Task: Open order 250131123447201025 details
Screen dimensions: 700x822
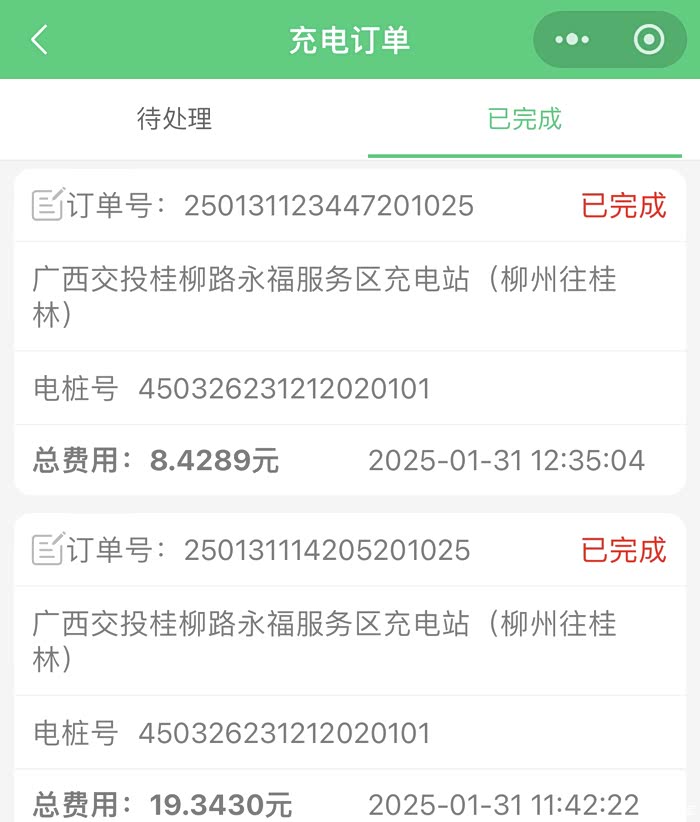Action: (349, 331)
